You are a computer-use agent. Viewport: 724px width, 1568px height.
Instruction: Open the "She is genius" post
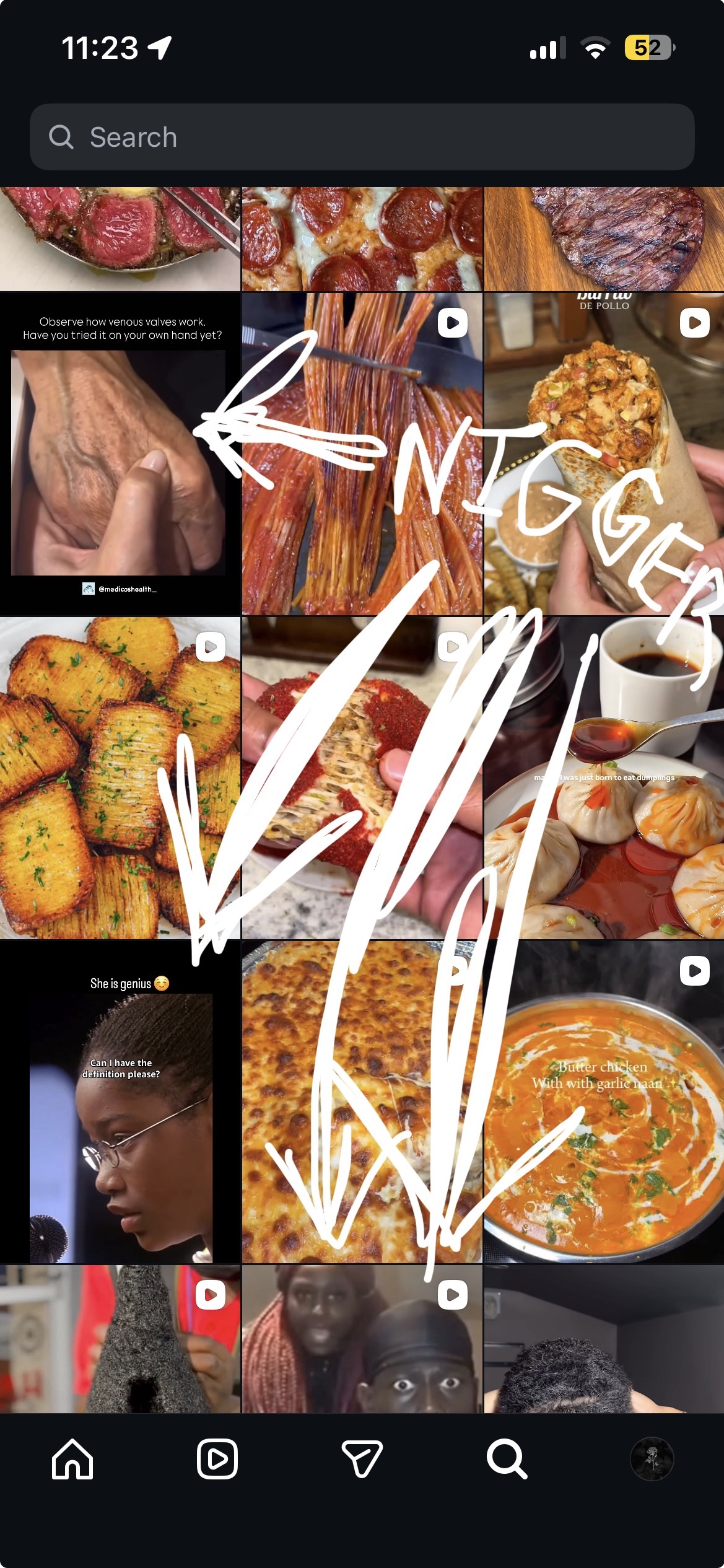click(x=120, y=1101)
